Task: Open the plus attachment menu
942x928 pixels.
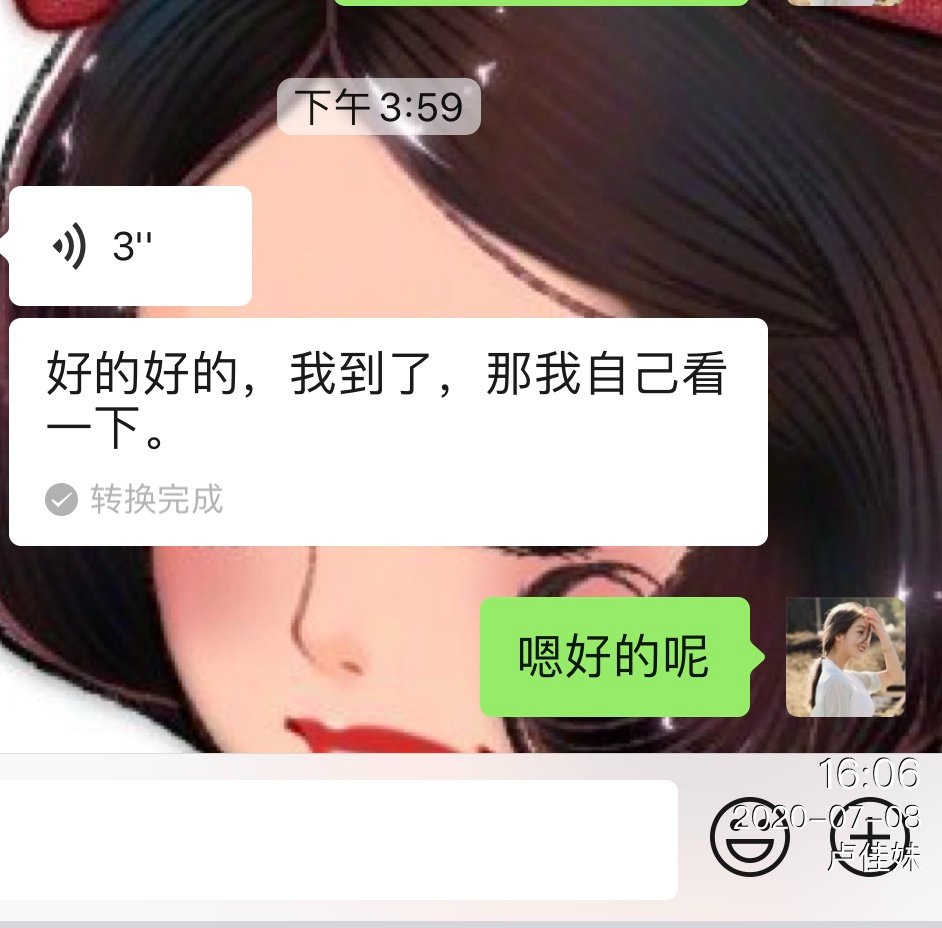Action: coord(872,838)
